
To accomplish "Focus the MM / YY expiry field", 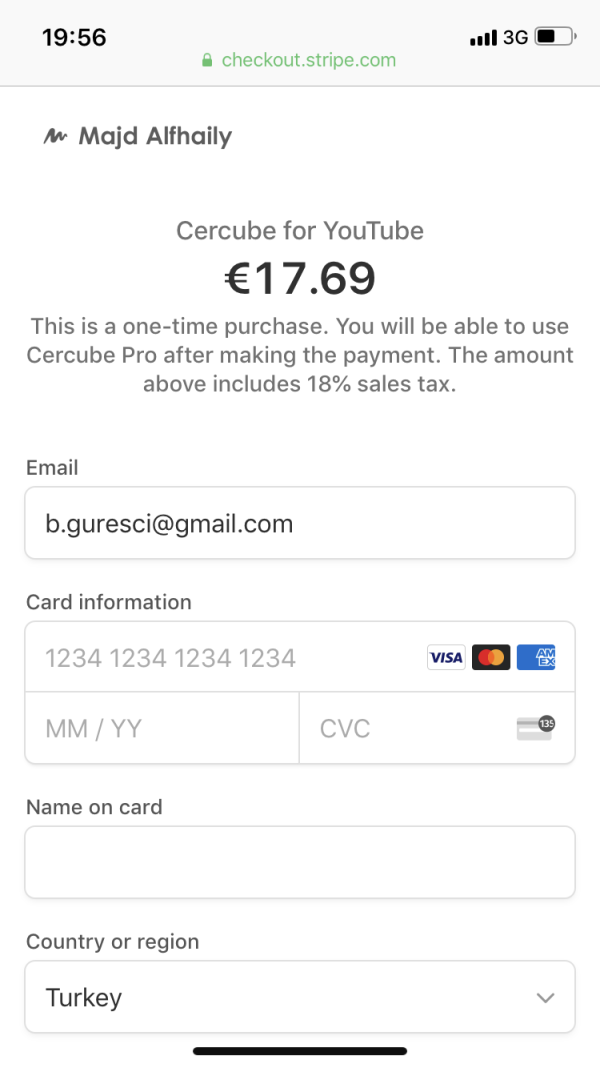I will [162, 729].
